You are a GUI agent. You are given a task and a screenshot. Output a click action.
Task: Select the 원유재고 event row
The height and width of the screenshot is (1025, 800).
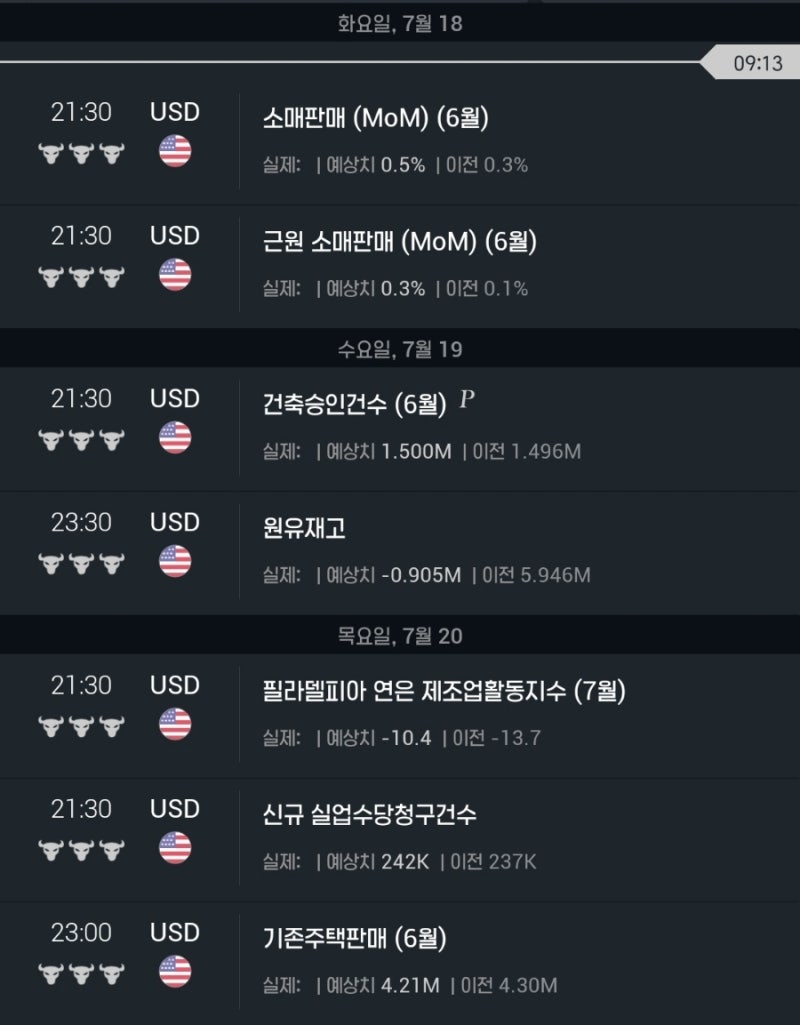pyautogui.click(x=304, y=529)
